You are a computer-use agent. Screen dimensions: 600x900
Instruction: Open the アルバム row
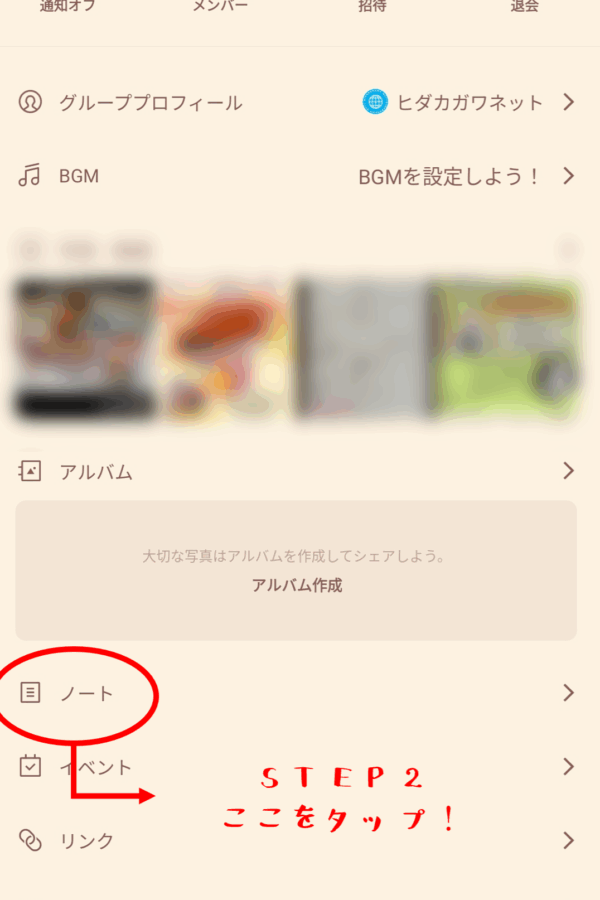(x=95, y=472)
